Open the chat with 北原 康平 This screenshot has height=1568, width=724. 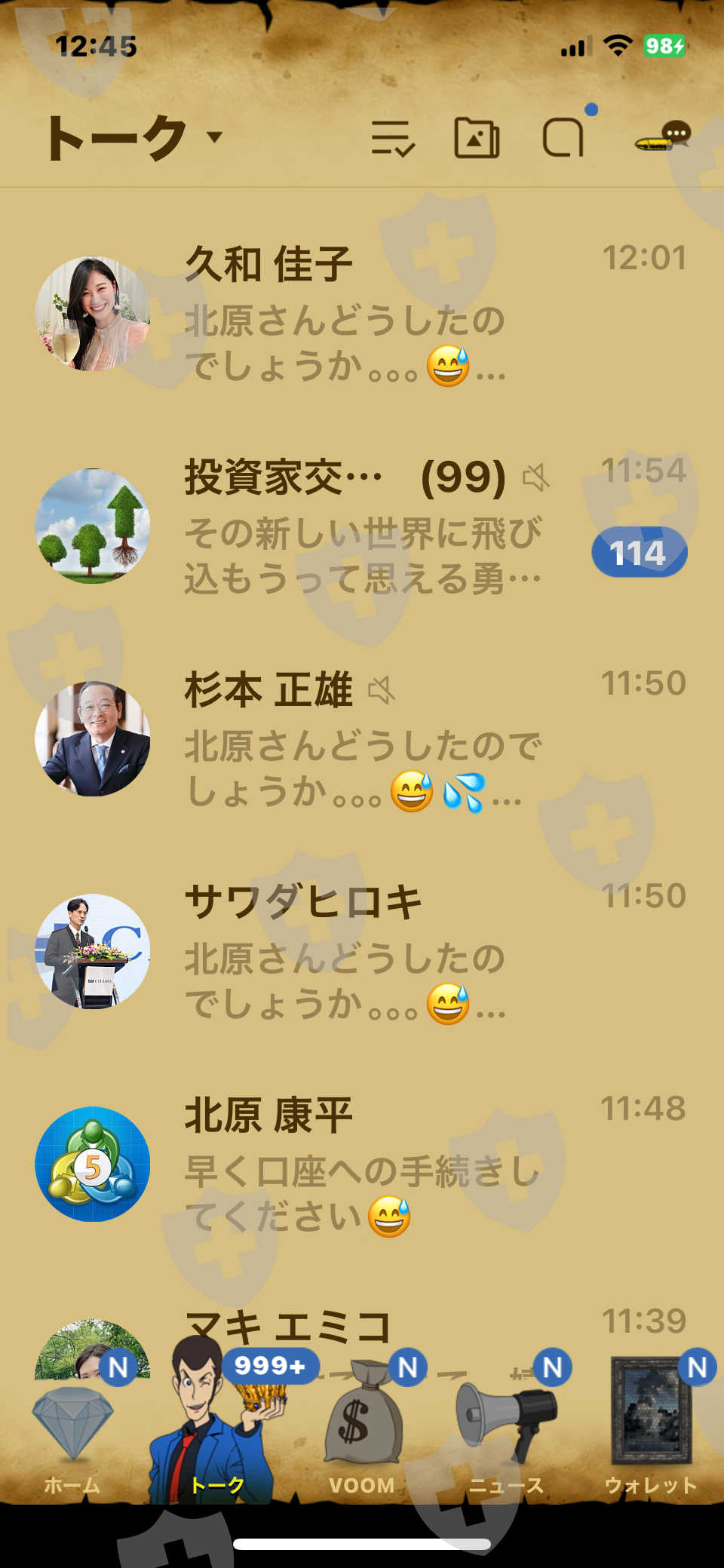(362, 1164)
